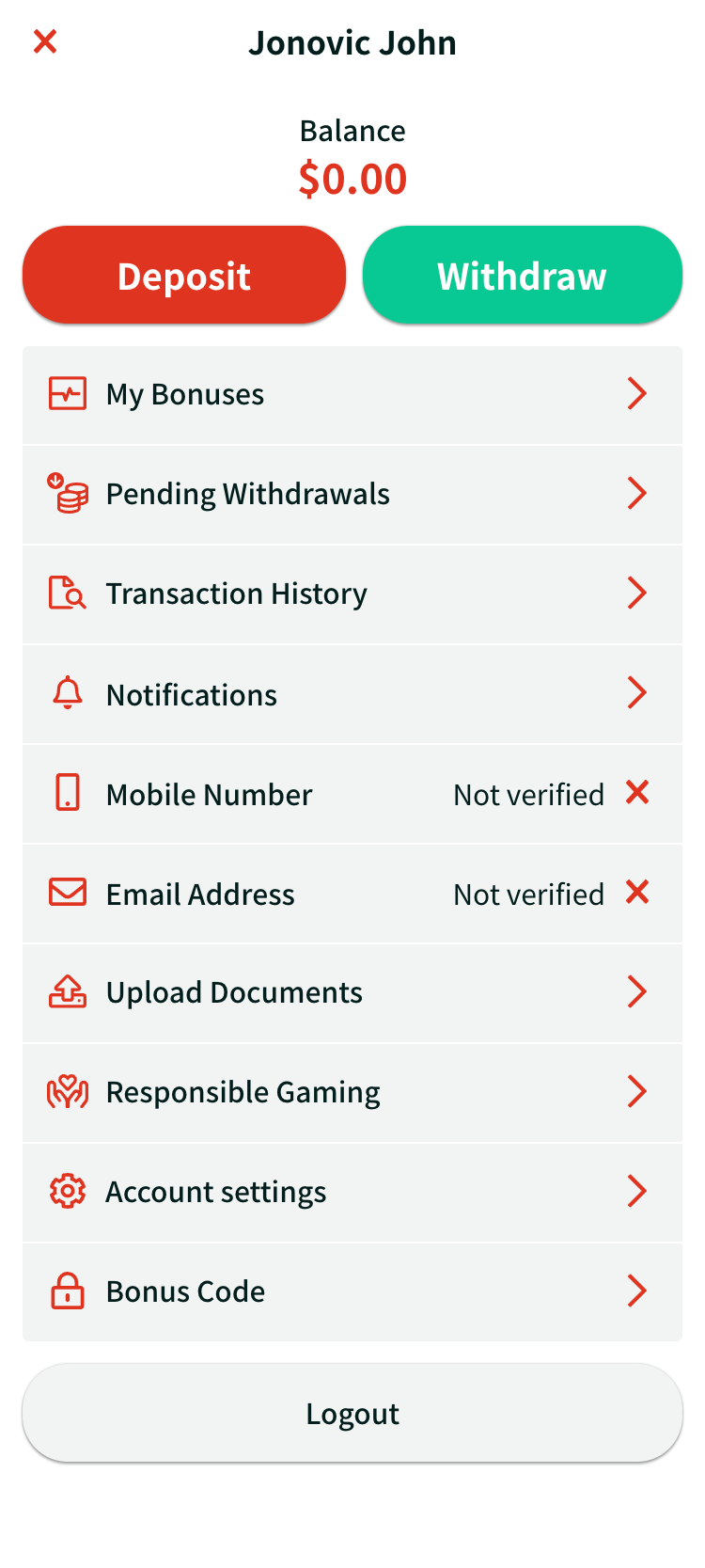705x1568 pixels.
Task: Log out of the account
Action: point(352,1413)
